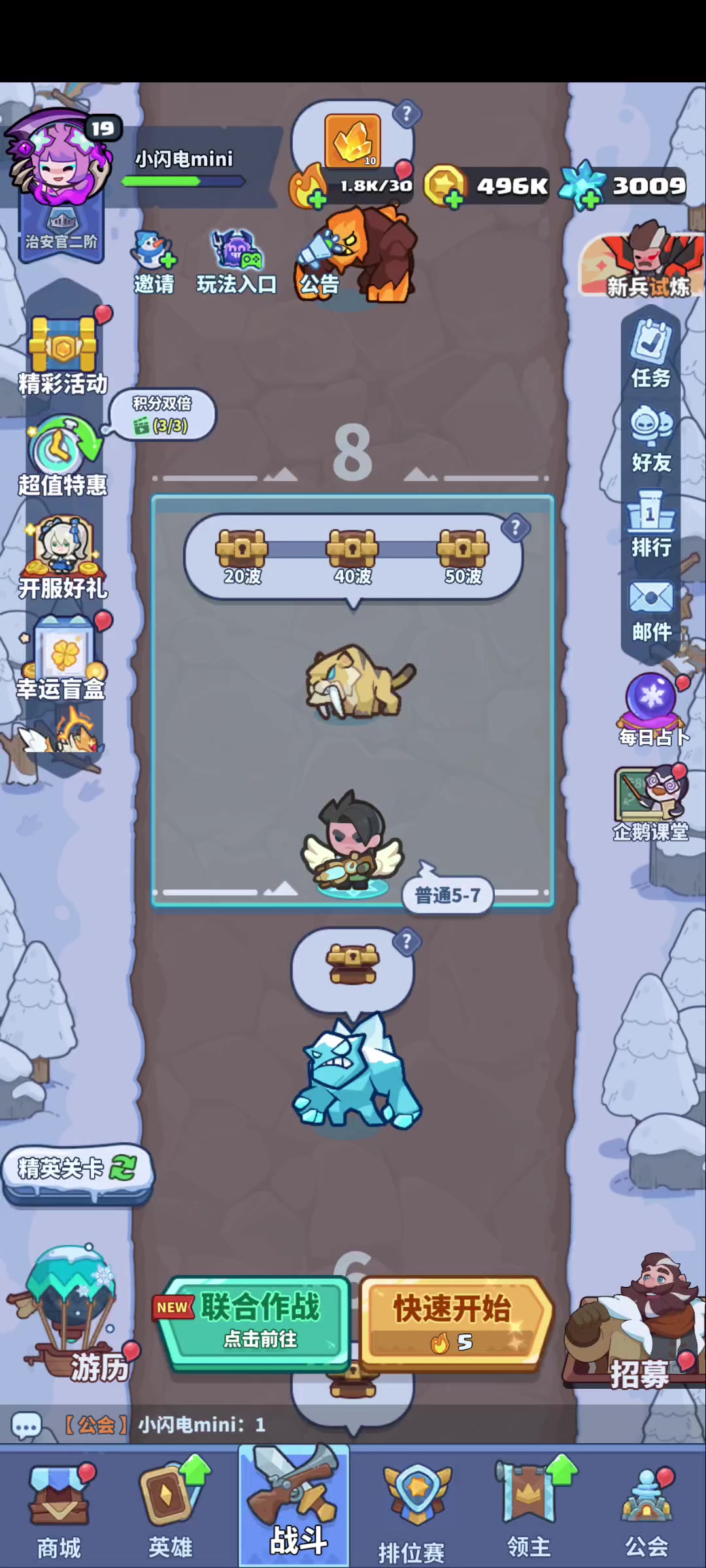Tap the 新兵试炼 banner
706x1568 pixels.
coord(642,262)
